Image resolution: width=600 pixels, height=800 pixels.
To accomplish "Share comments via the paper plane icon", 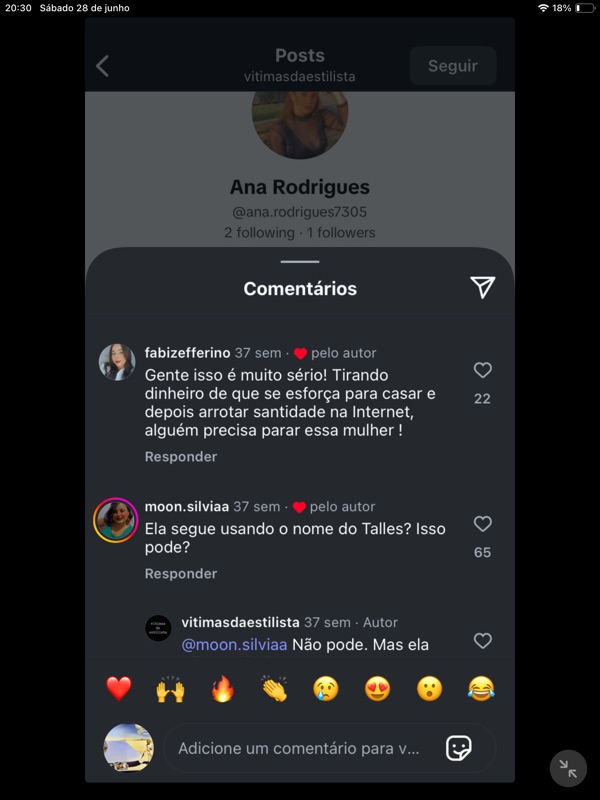I will [x=483, y=288].
